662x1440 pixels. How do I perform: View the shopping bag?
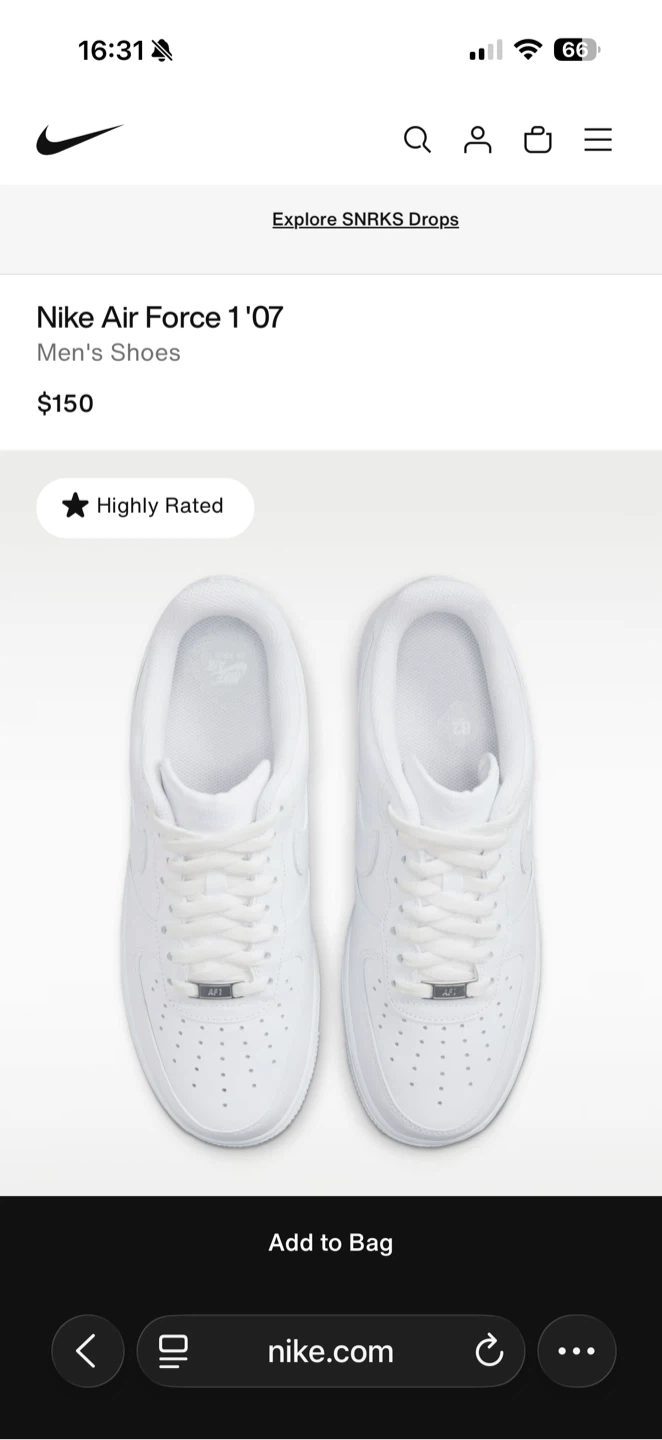[x=538, y=139]
